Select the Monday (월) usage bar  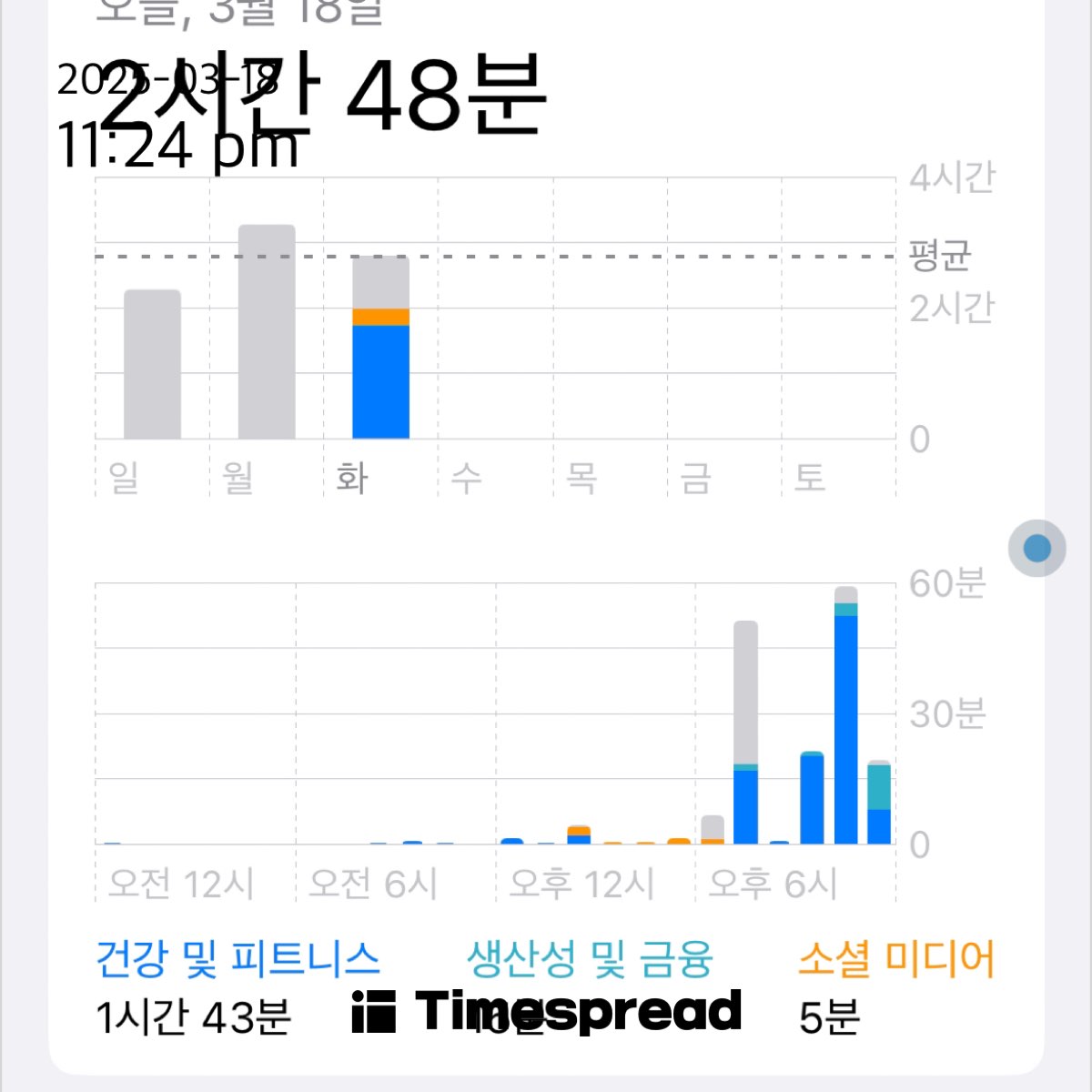click(x=267, y=332)
